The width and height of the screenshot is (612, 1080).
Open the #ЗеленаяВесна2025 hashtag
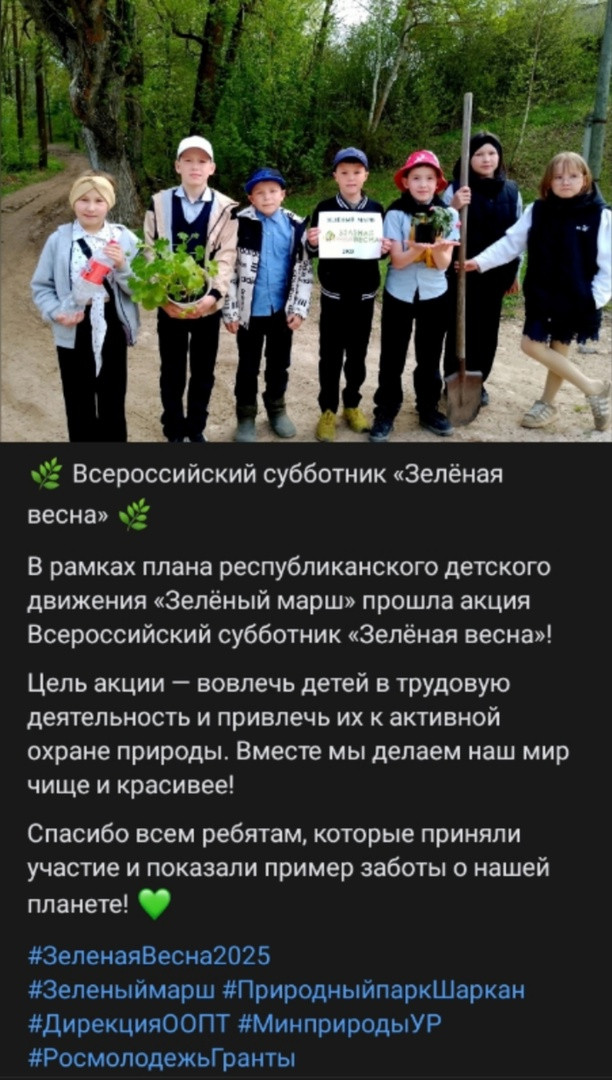click(149, 957)
